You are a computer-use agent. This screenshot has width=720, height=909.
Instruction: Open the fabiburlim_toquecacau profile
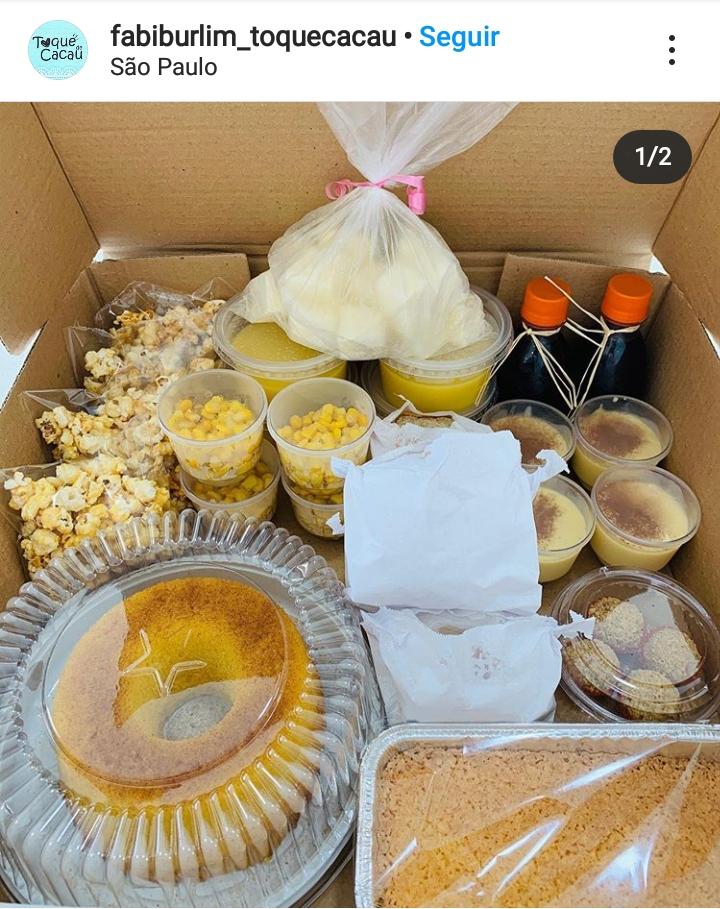(x=253, y=37)
